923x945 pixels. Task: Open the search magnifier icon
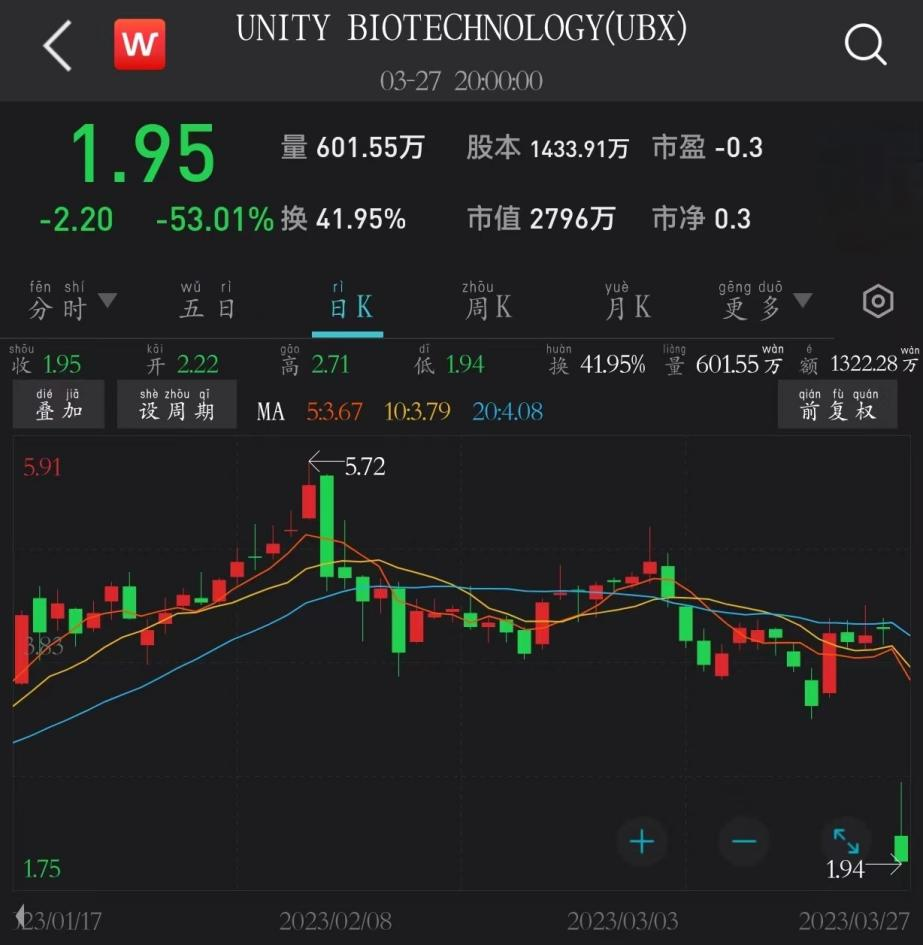tap(864, 44)
